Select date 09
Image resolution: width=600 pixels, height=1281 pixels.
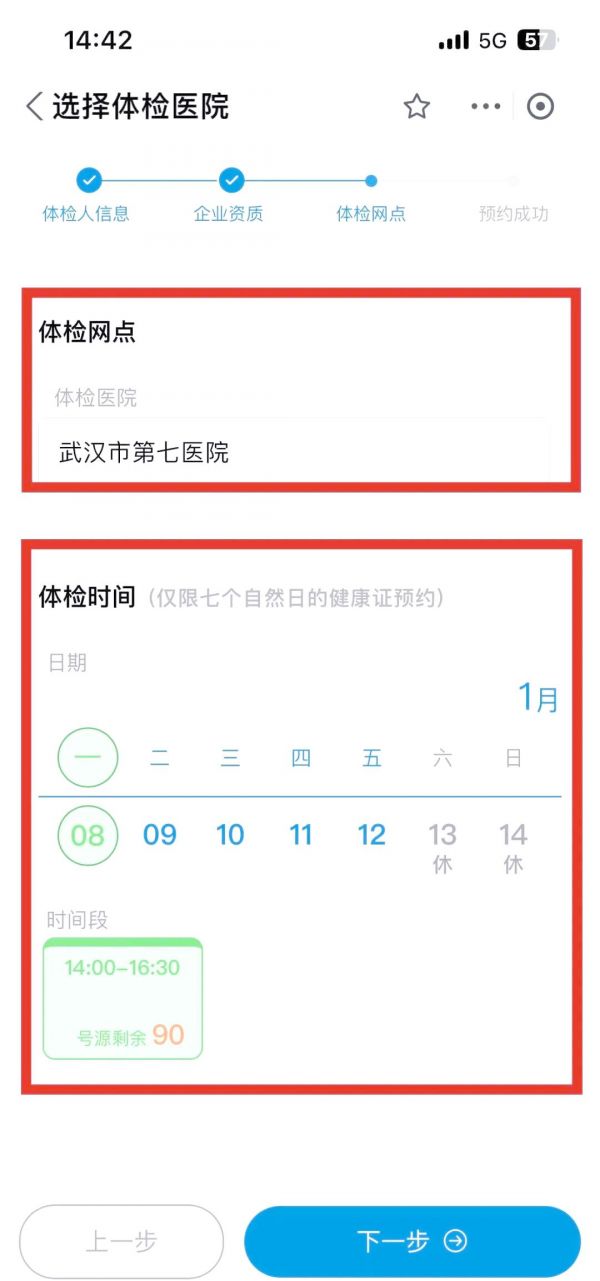[x=160, y=835]
